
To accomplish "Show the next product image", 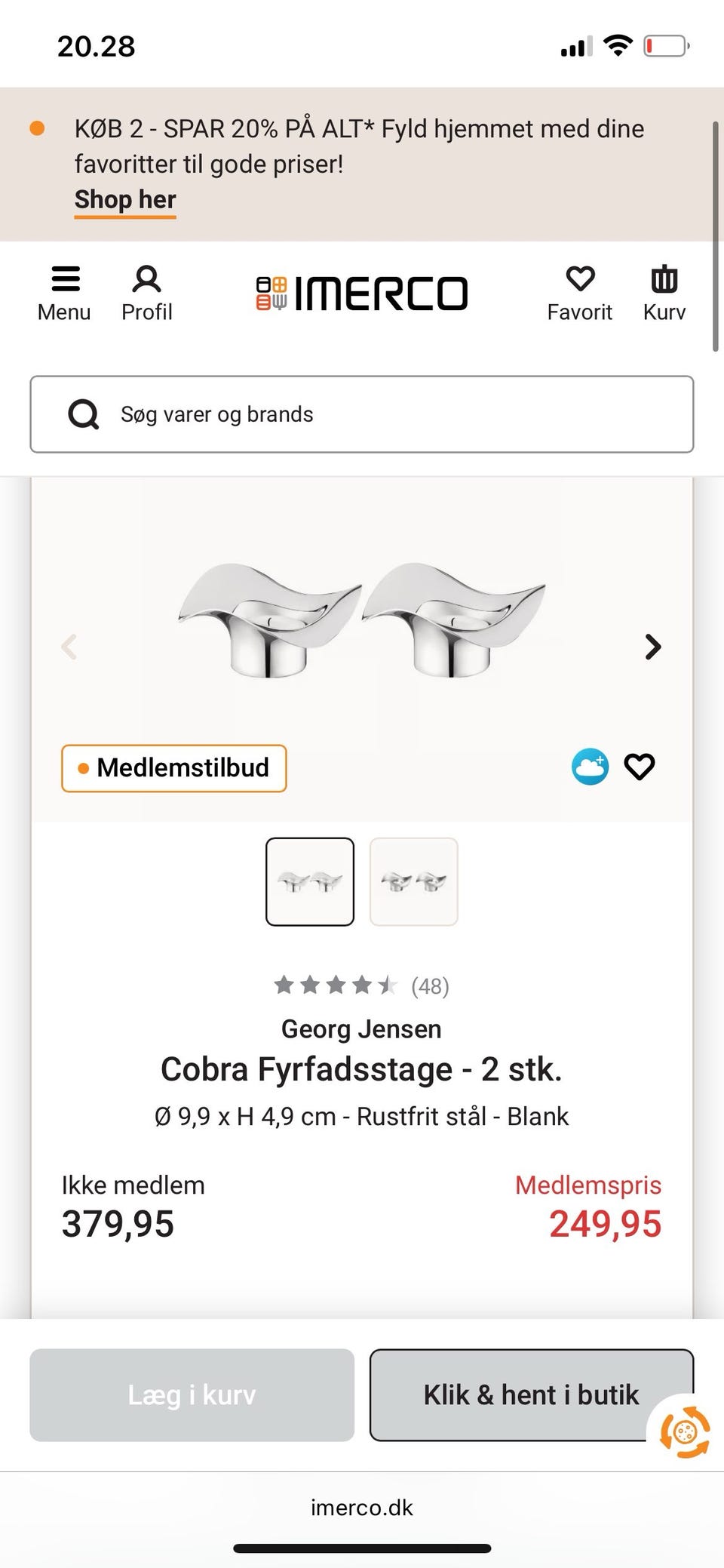I will (x=652, y=647).
